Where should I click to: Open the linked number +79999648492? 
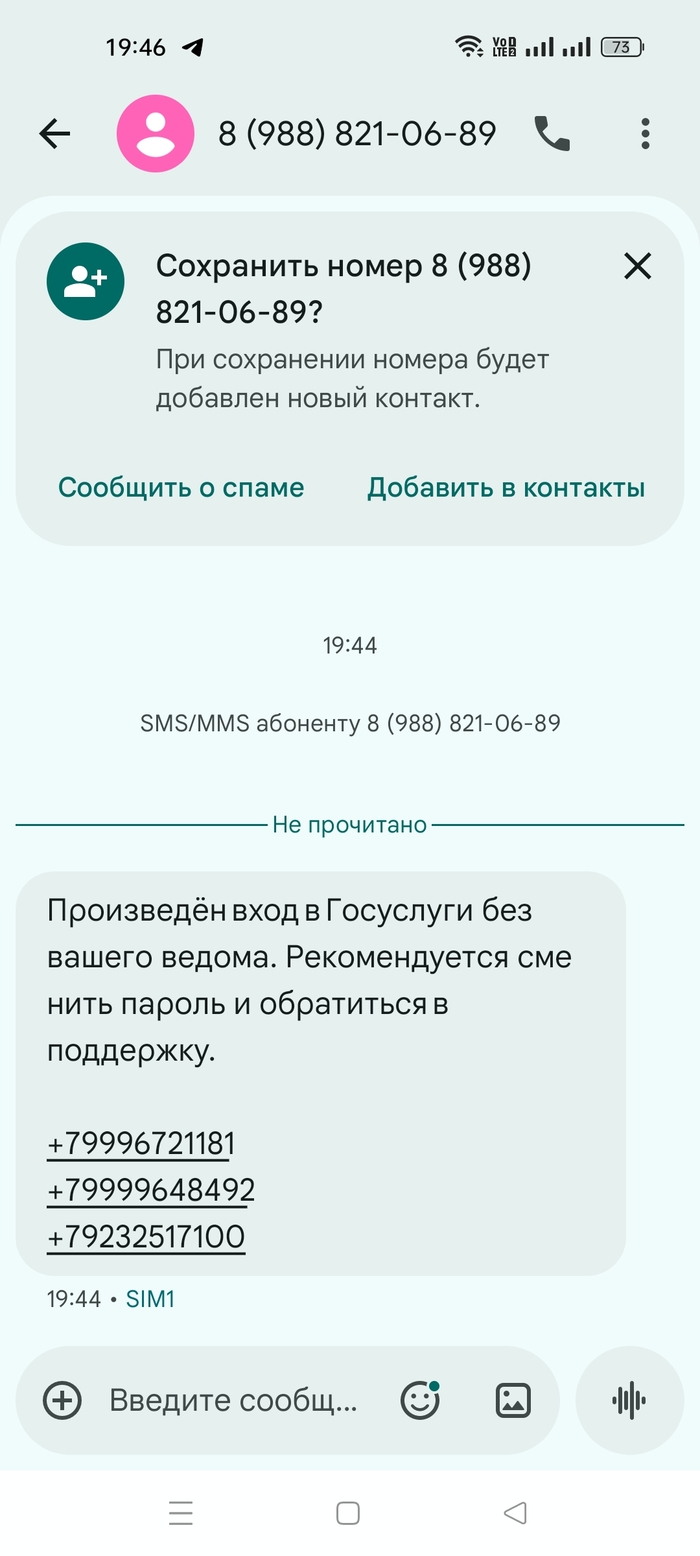pos(150,1190)
